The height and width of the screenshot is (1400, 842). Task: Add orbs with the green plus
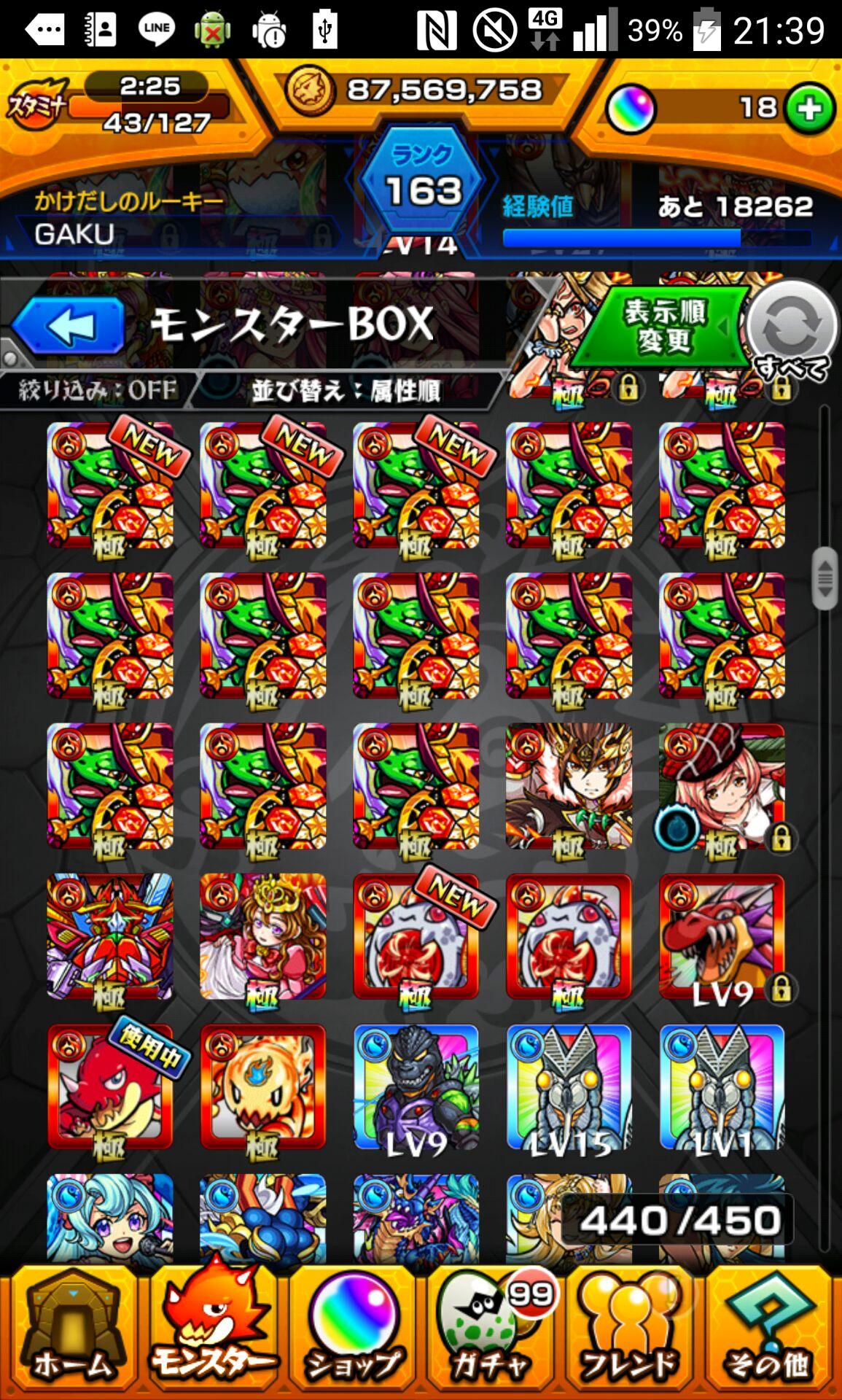coord(809,109)
